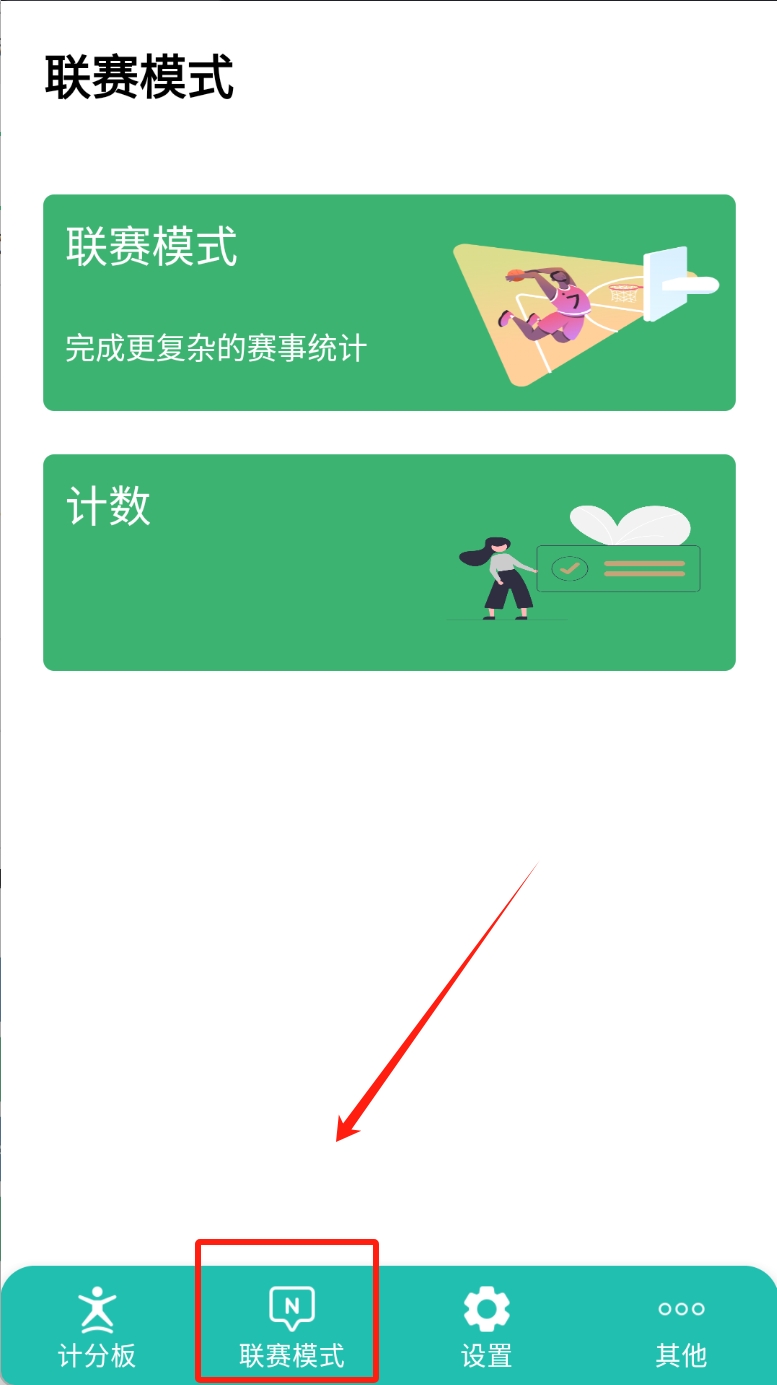Open the 其他 tab

pos(681,1326)
